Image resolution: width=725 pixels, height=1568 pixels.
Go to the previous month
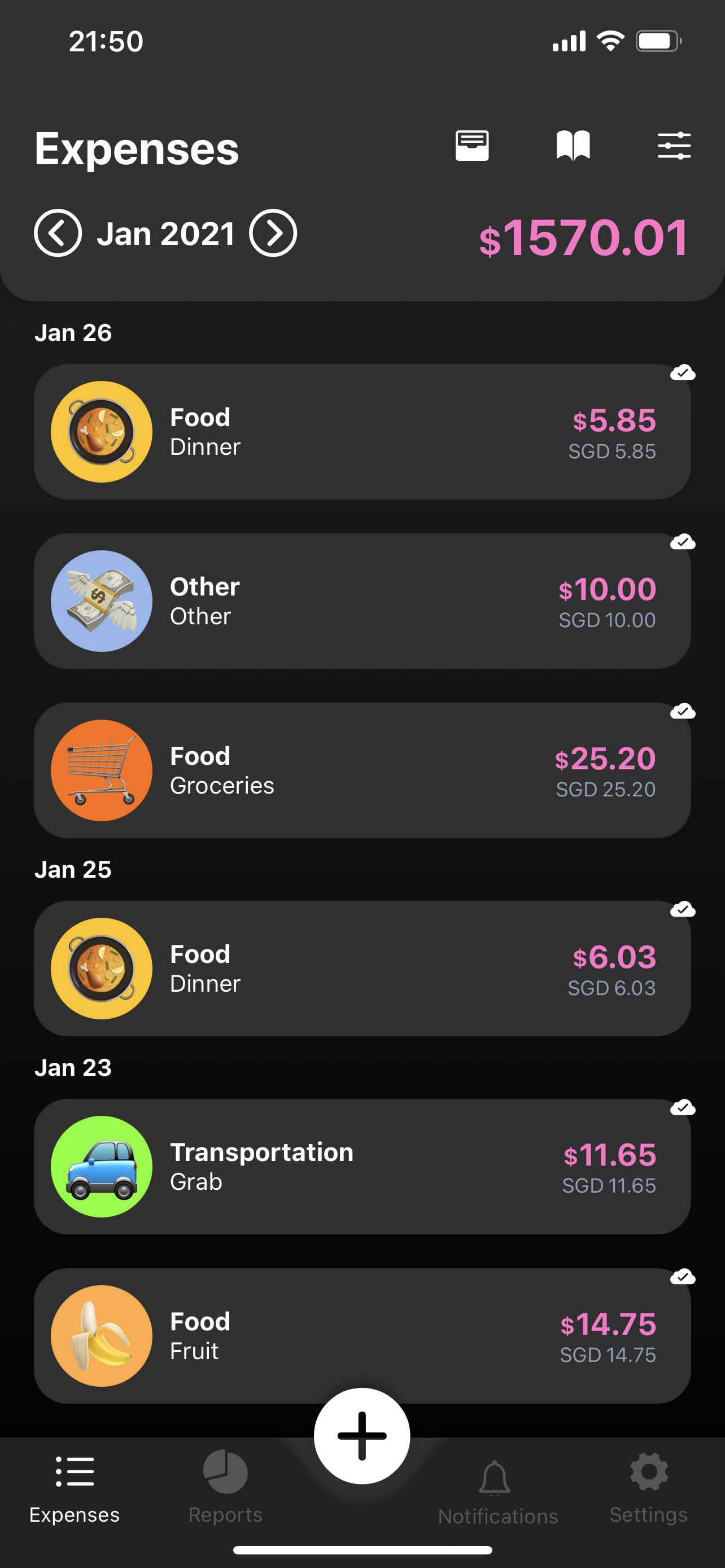(58, 233)
